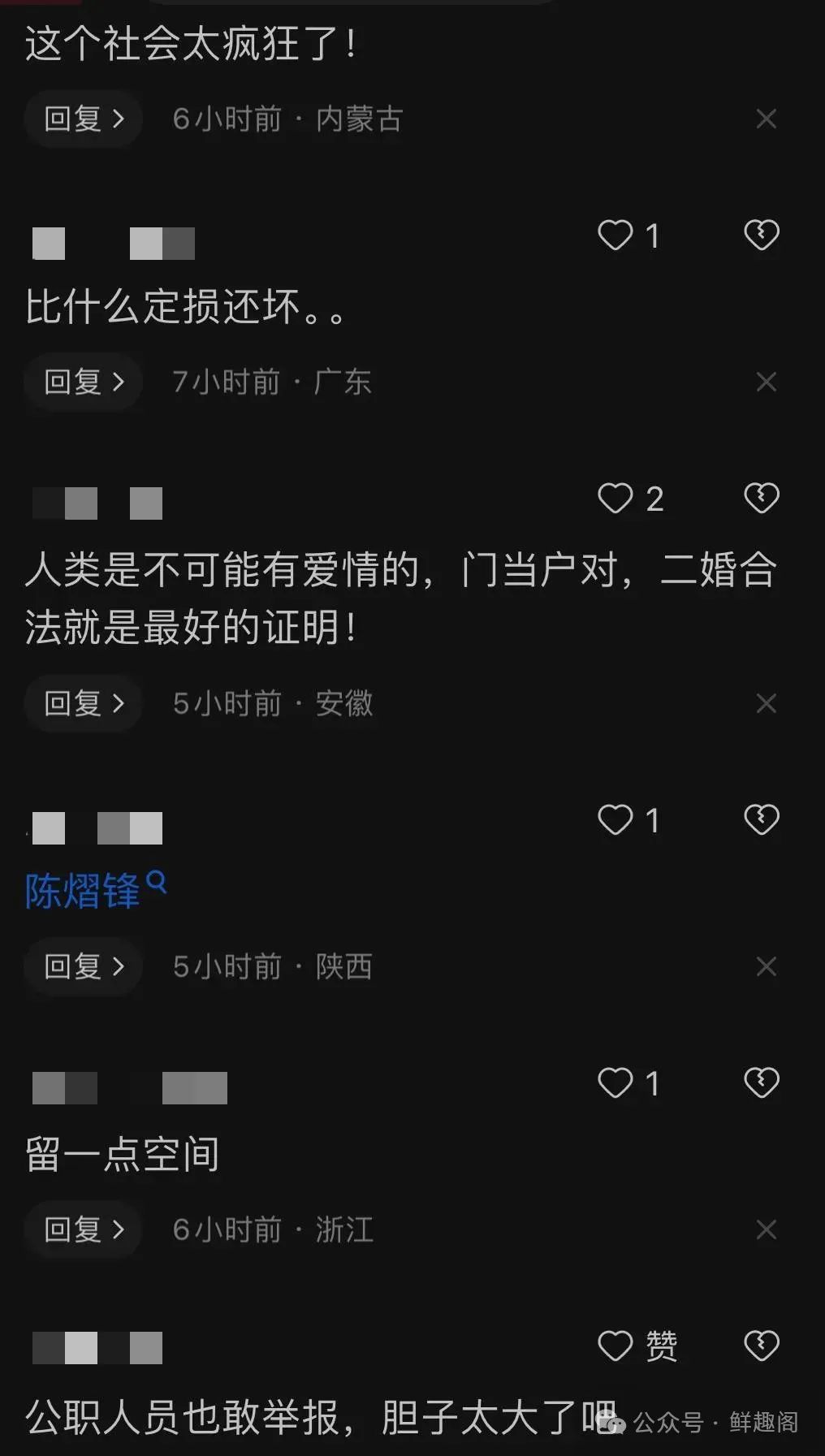Reply to the 广东 comment
825x1456 pixels.
pyautogui.click(x=84, y=382)
